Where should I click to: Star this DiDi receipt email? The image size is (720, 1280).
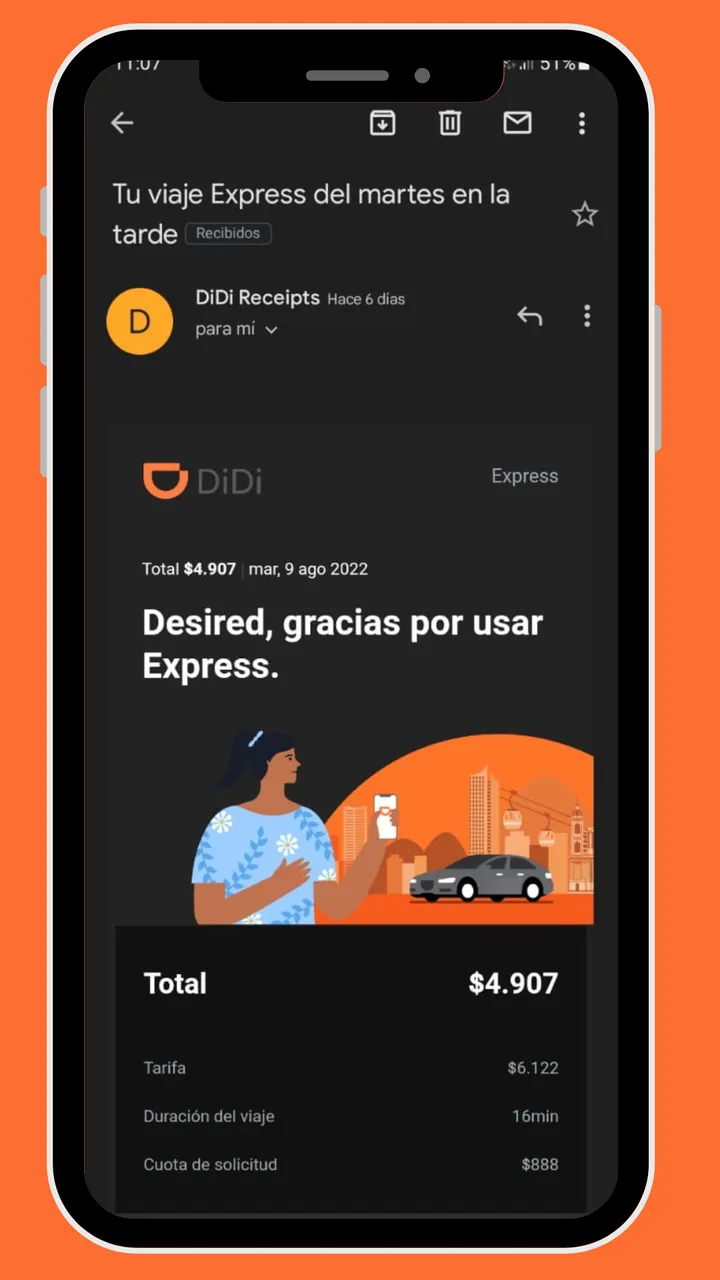pos(584,214)
